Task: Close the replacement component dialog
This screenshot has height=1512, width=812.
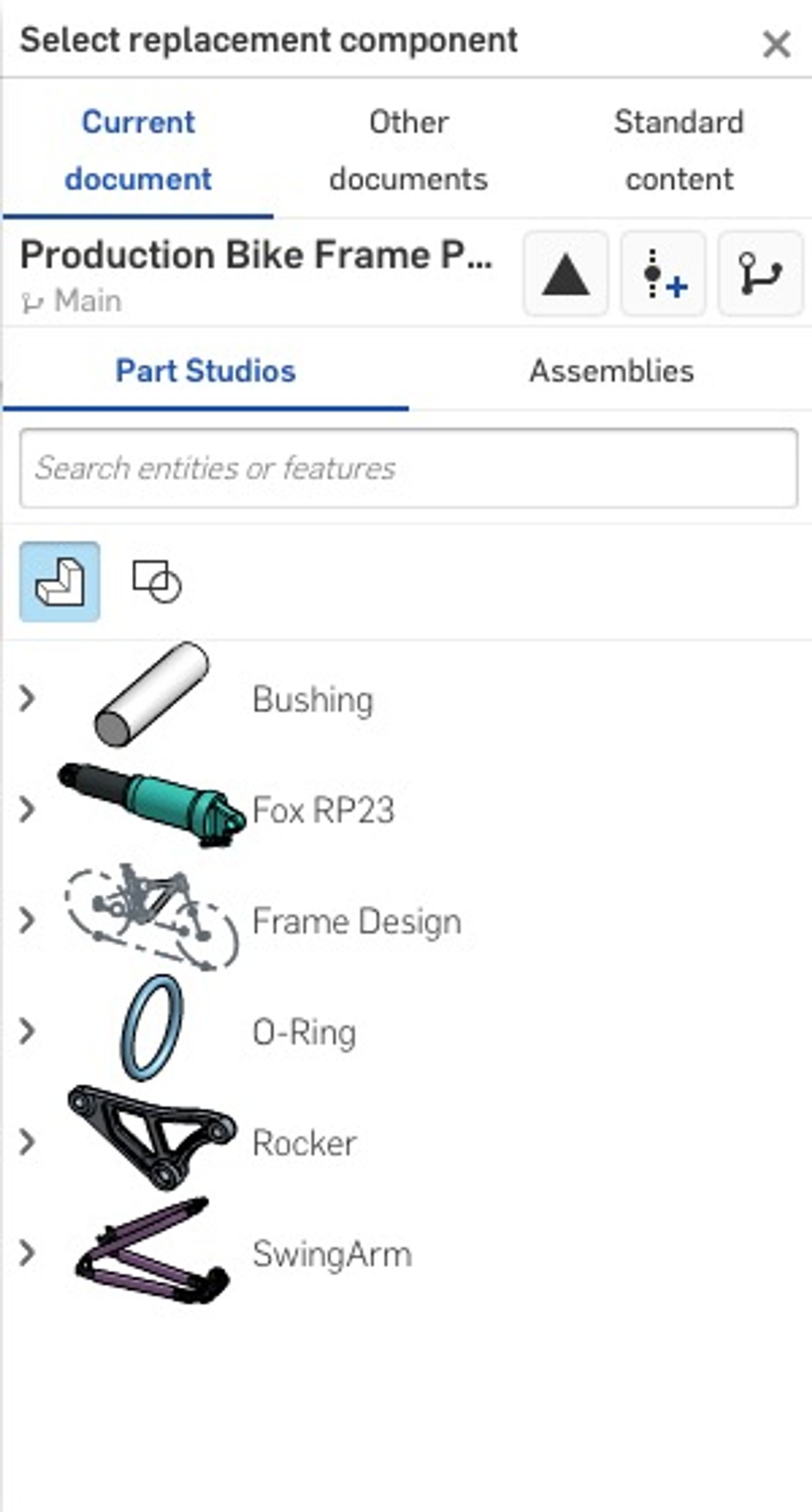Action: point(775,45)
